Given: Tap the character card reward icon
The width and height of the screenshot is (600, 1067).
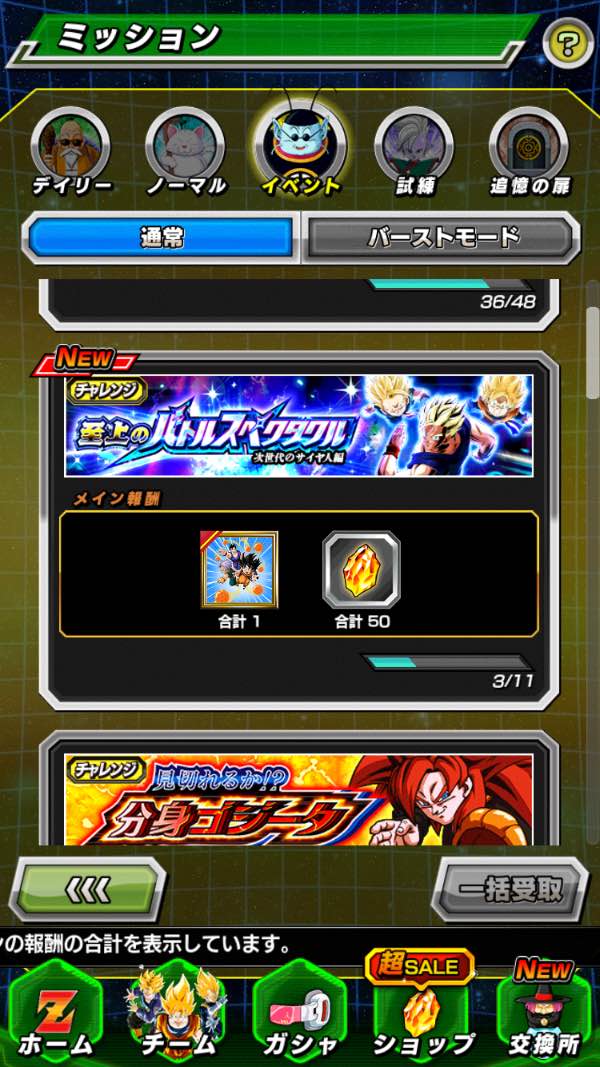Looking at the screenshot, I should (239, 569).
